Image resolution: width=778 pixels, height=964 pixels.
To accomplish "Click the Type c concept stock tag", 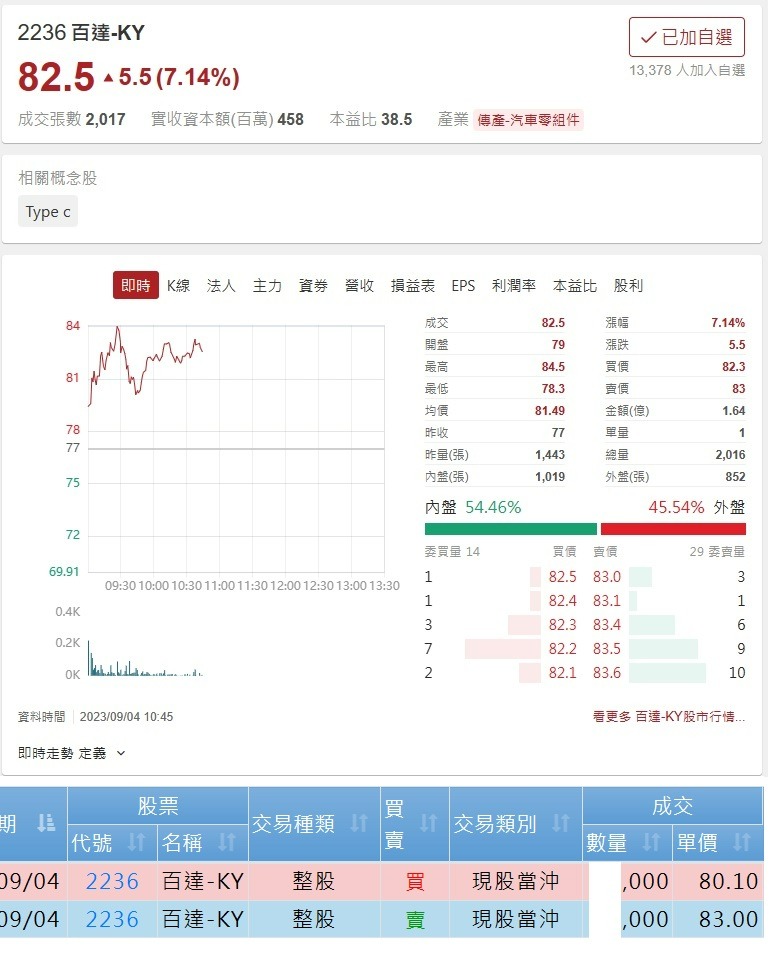I will (x=47, y=211).
